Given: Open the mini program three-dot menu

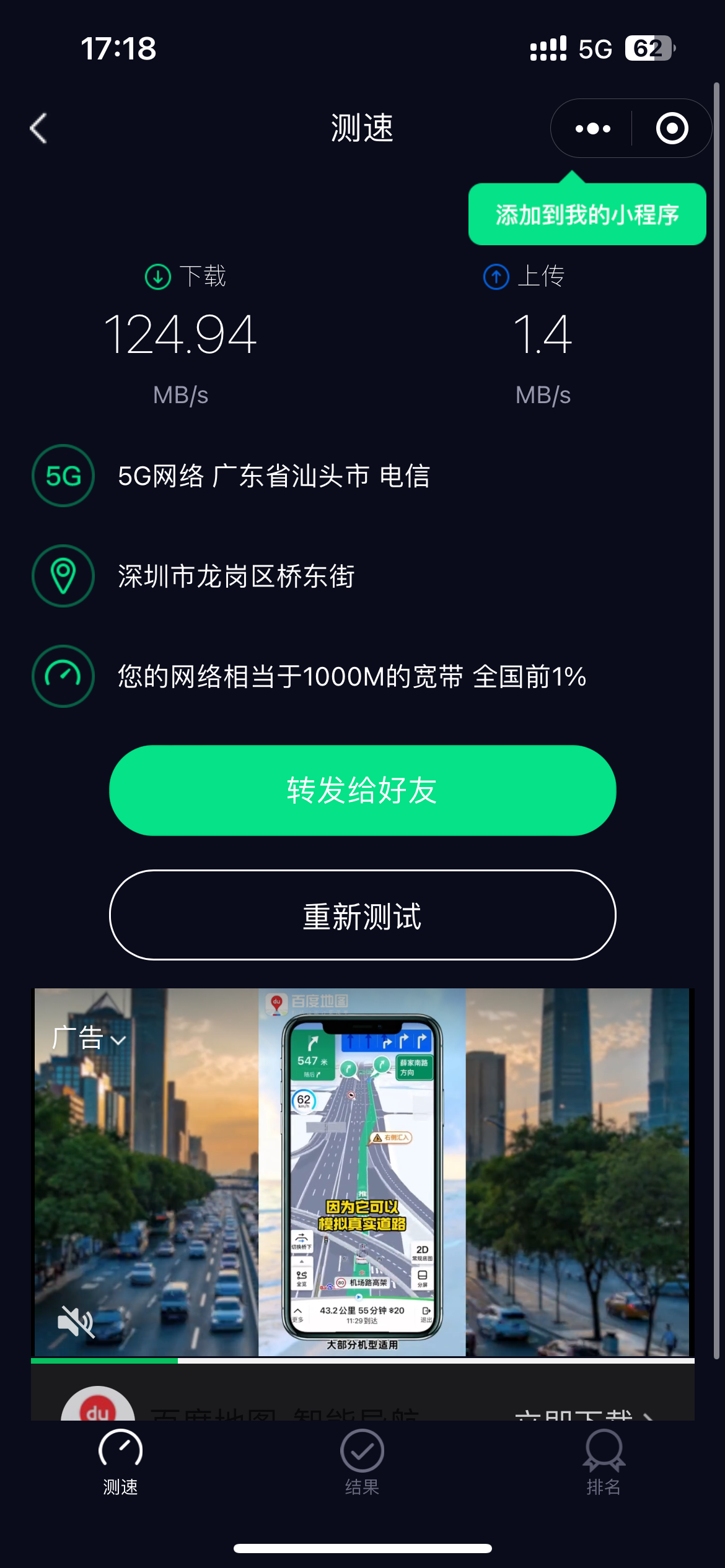Looking at the screenshot, I should pyautogui.click(x=592, y=128).
